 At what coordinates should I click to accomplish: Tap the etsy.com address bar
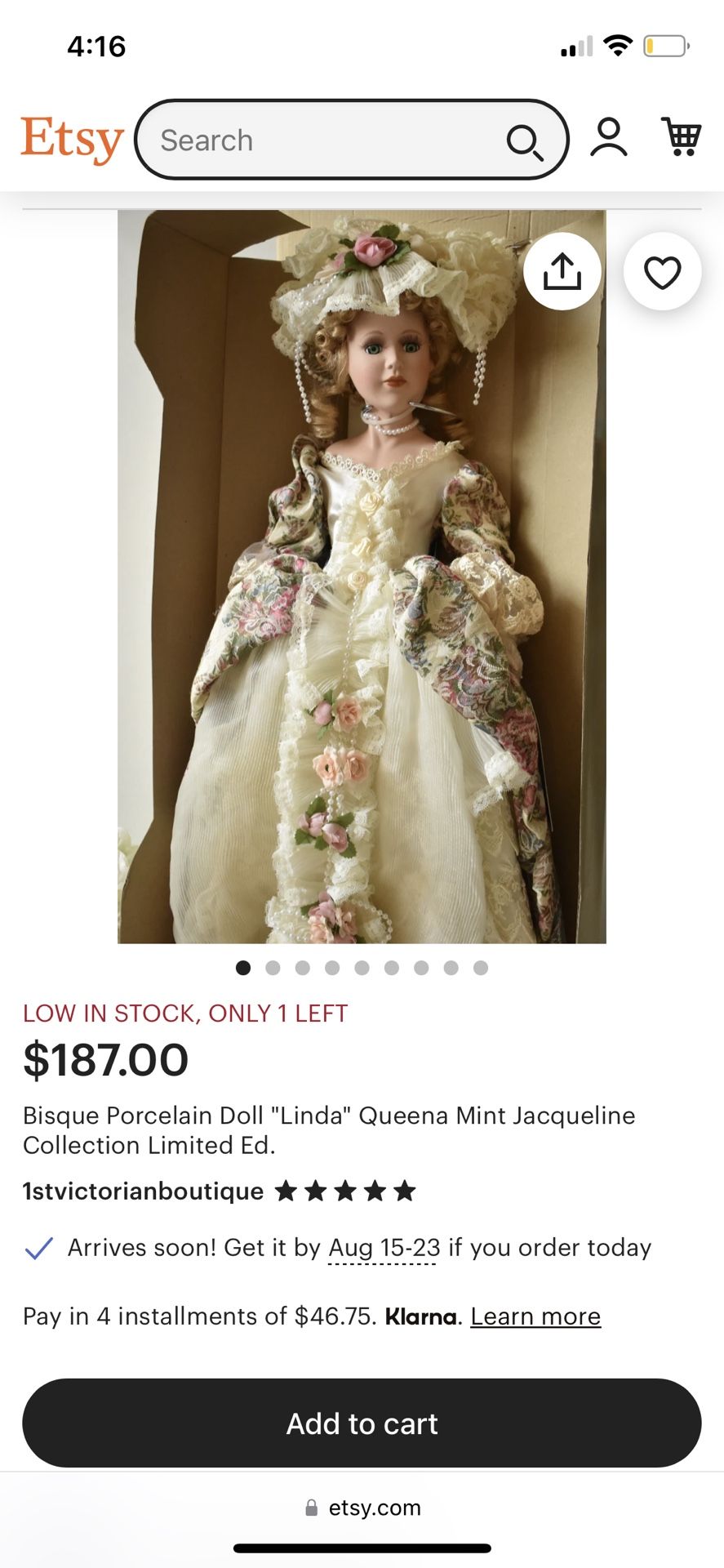[362, 1508]
